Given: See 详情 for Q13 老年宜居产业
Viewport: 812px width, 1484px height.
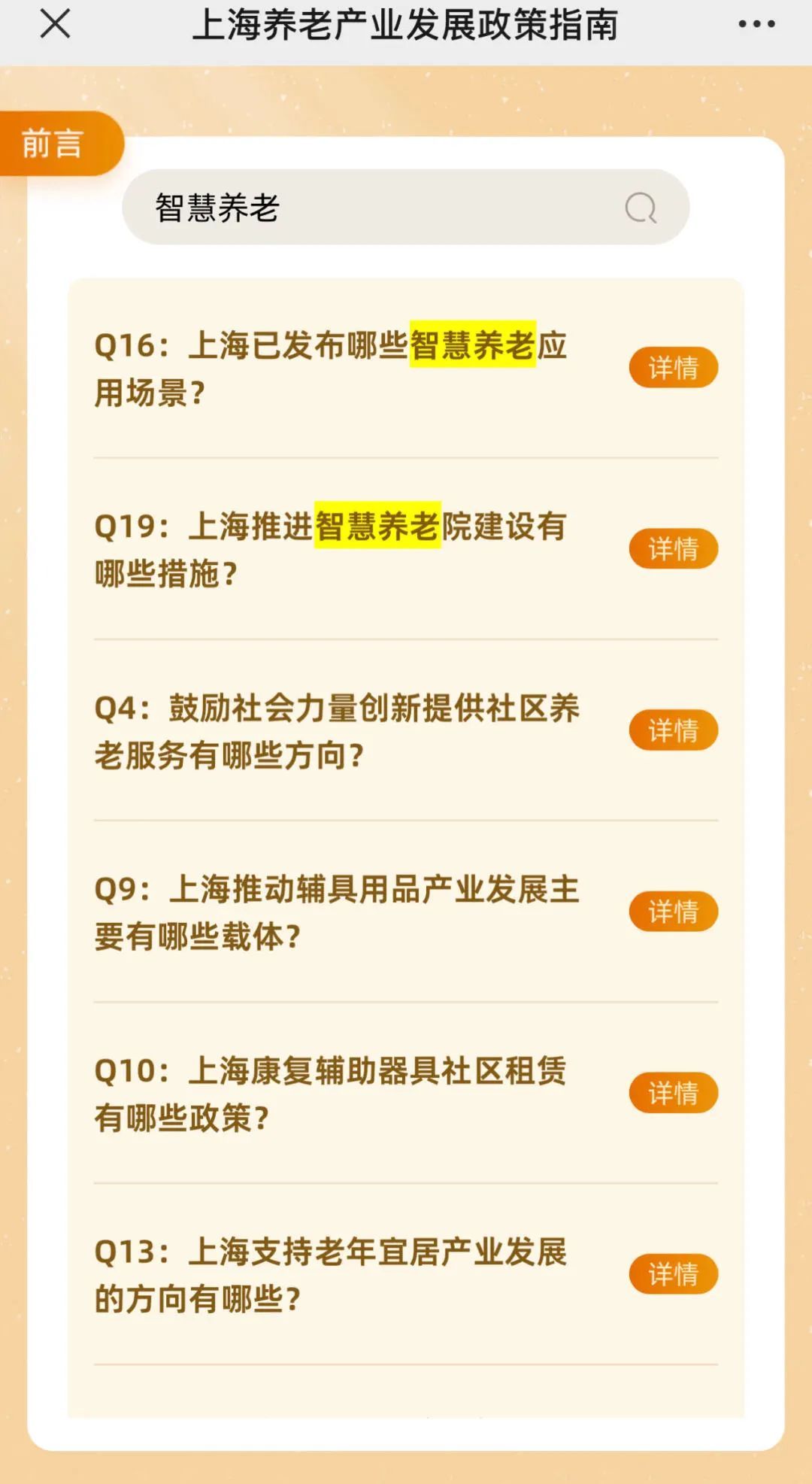Looking at the screenshot, I should point(673,1274).
